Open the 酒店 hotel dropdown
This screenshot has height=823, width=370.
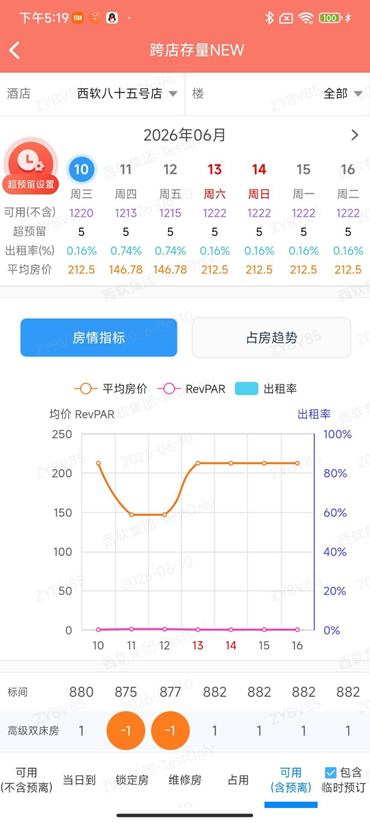(x=128, y=94)
